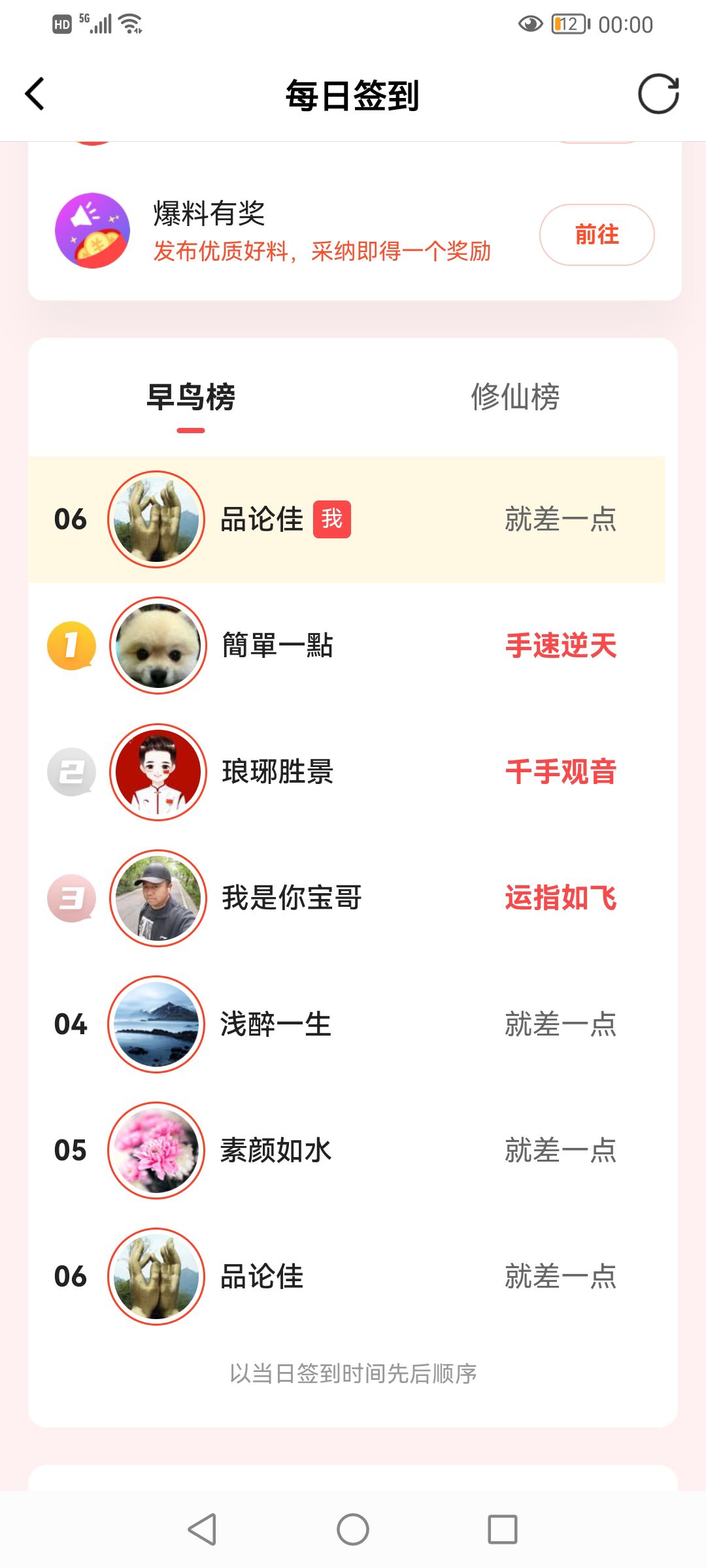
Task: Select the 早鸟榜 tab
Action: tap(191, 397)
